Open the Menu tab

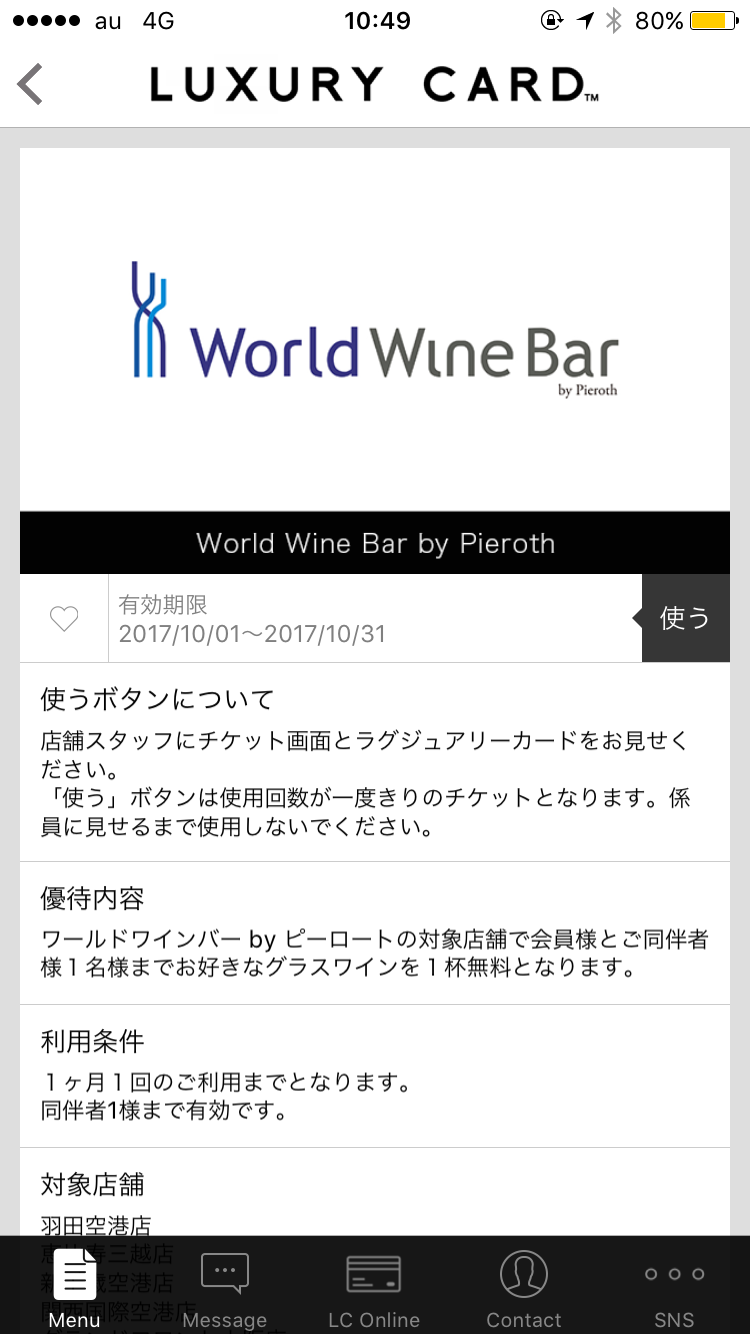click(x=75, y=1288)
